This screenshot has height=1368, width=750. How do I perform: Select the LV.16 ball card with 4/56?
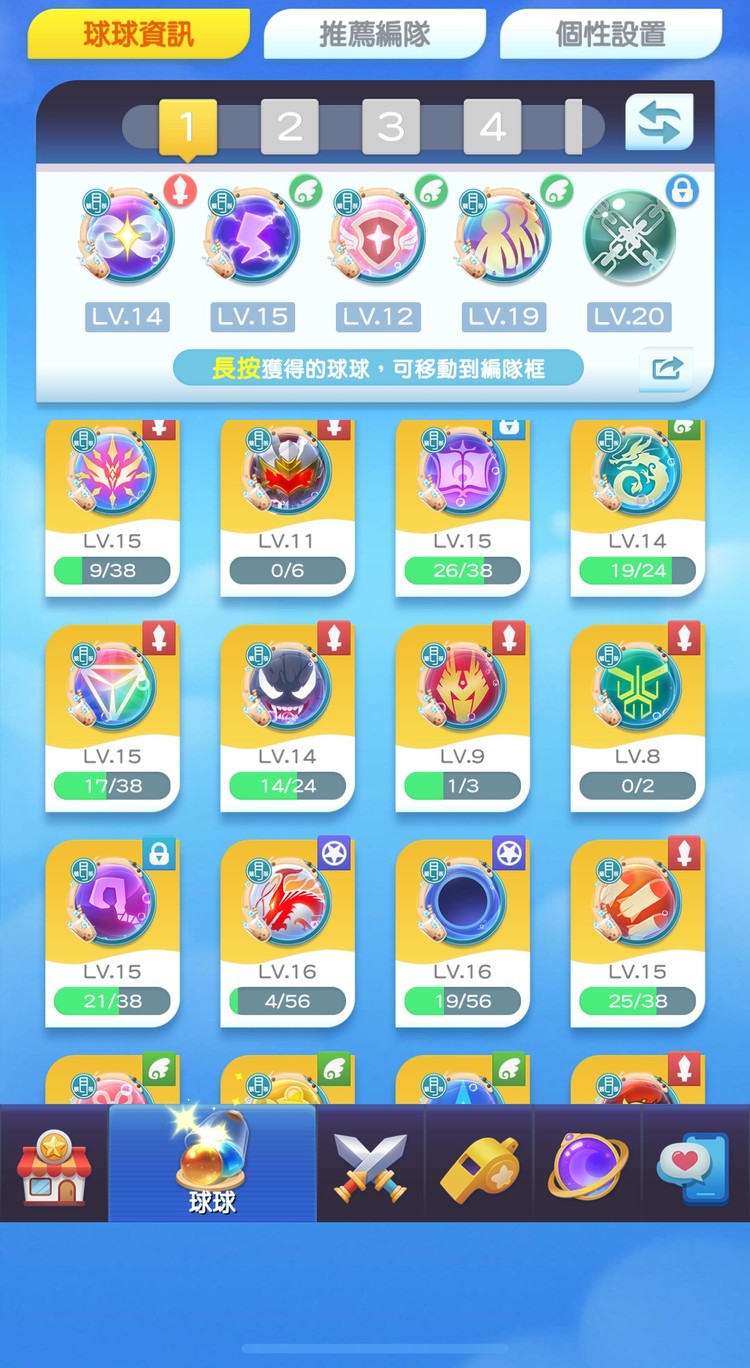click(287, 932)
